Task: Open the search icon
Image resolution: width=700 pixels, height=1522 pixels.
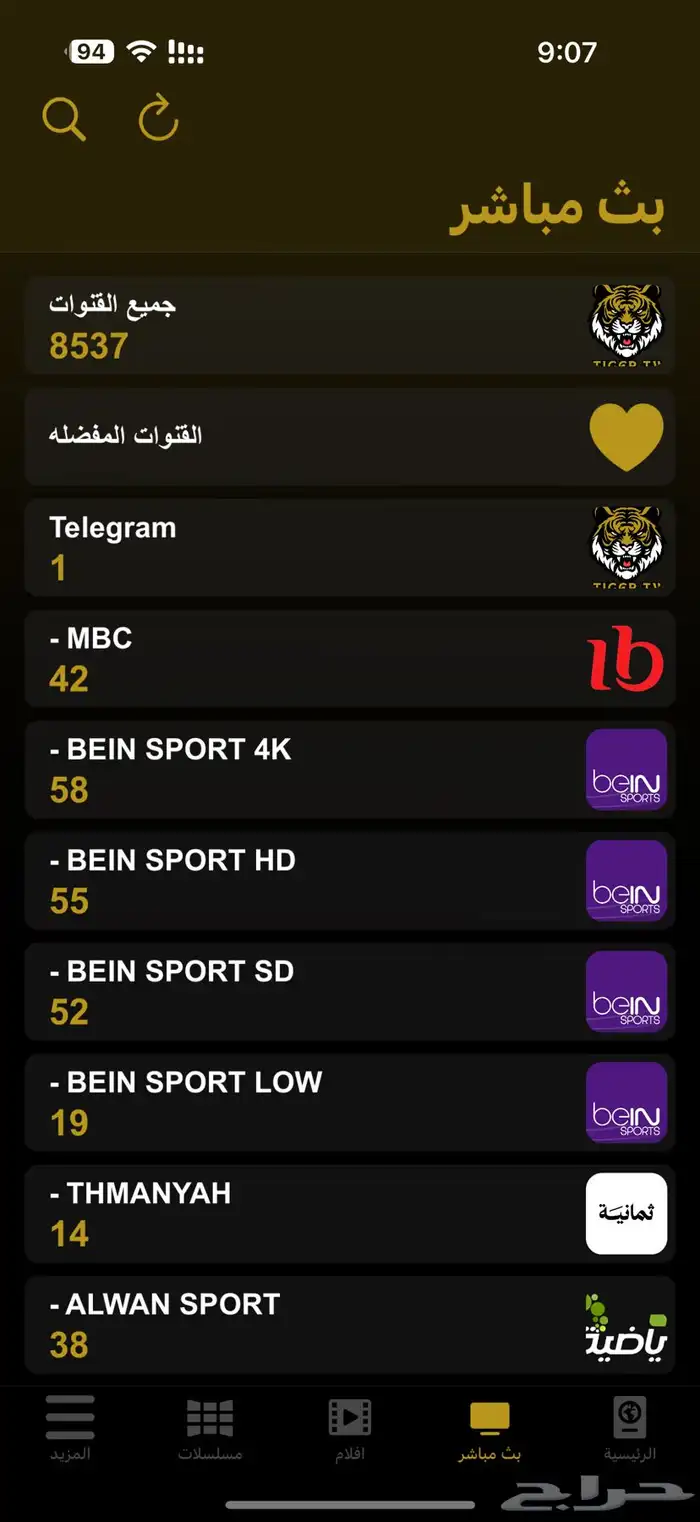Action: (64, 120)
